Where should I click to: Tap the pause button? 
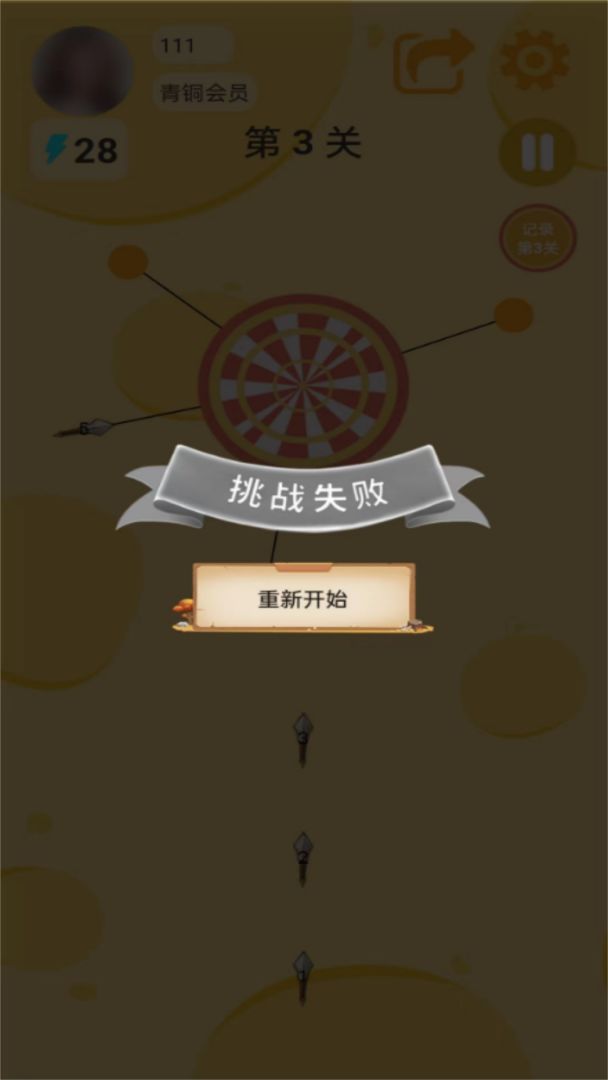pos(537,153)
